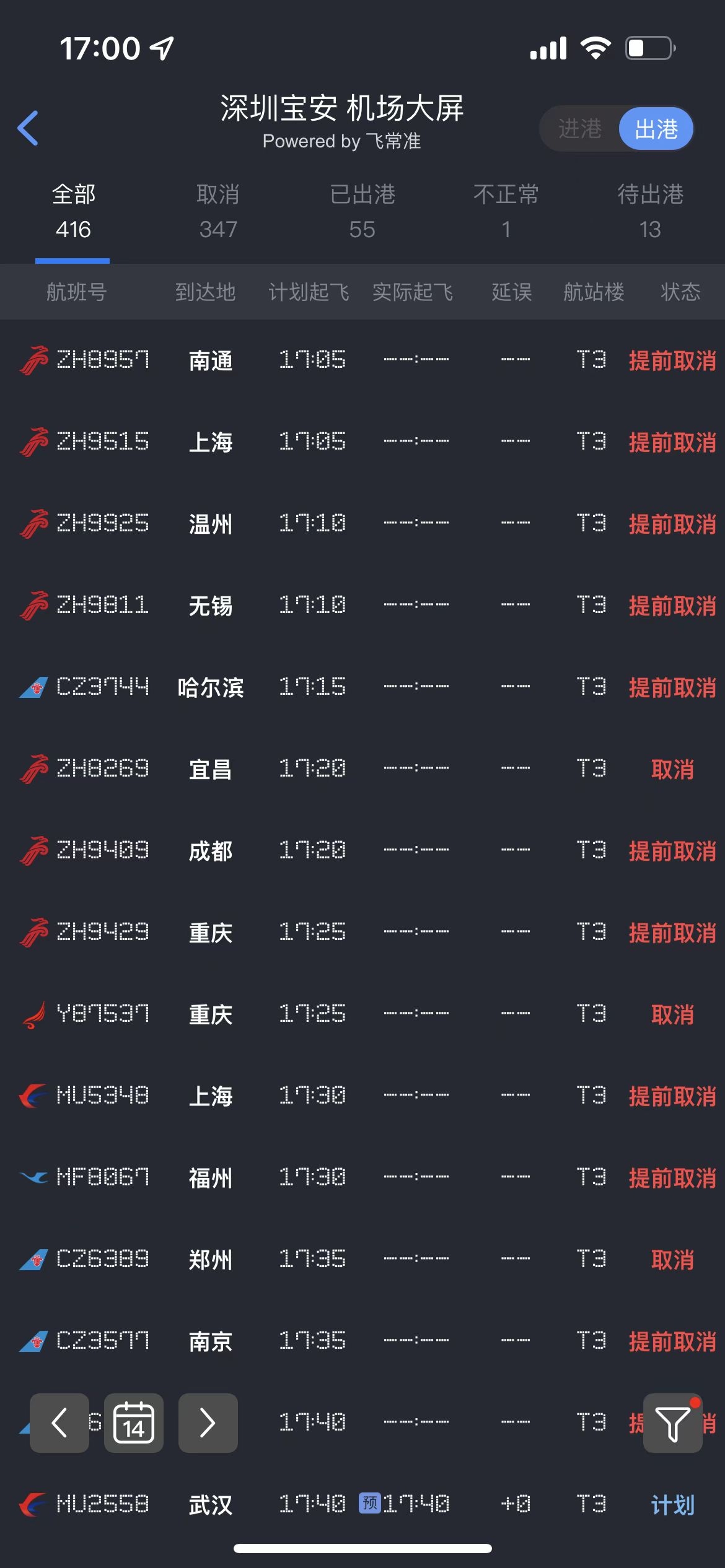This screenshot has width=725, height=1568.
Task: Select the 全部 all flights tab
Action: click(73, 212)
